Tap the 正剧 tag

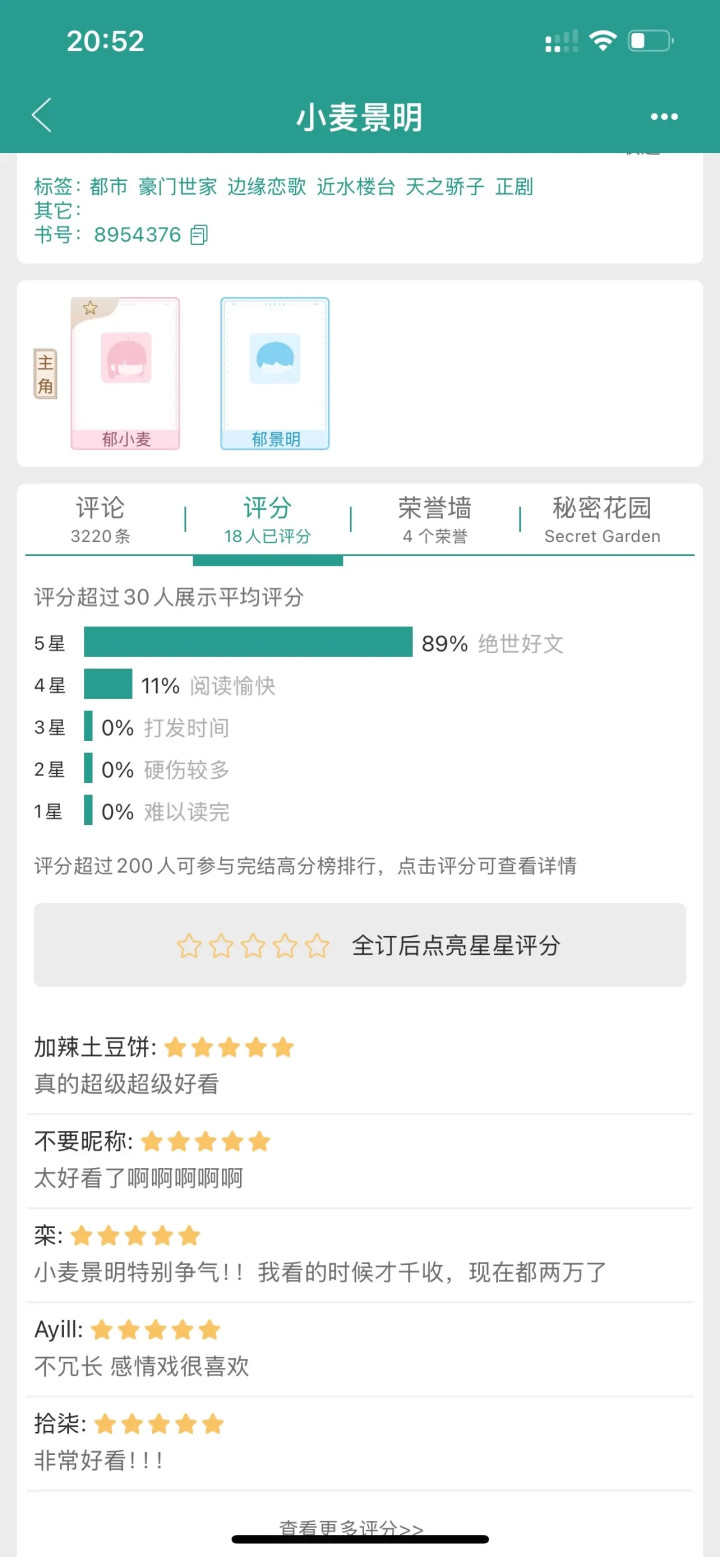(x=514, y=187)
